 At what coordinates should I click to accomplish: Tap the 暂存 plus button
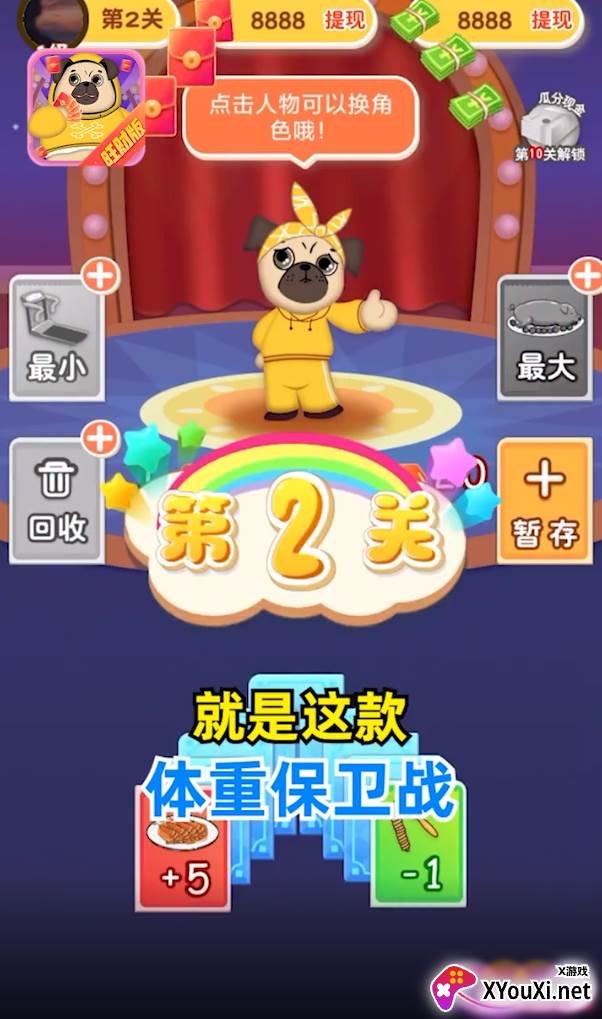pyautogui.click(x=545, y=500)
